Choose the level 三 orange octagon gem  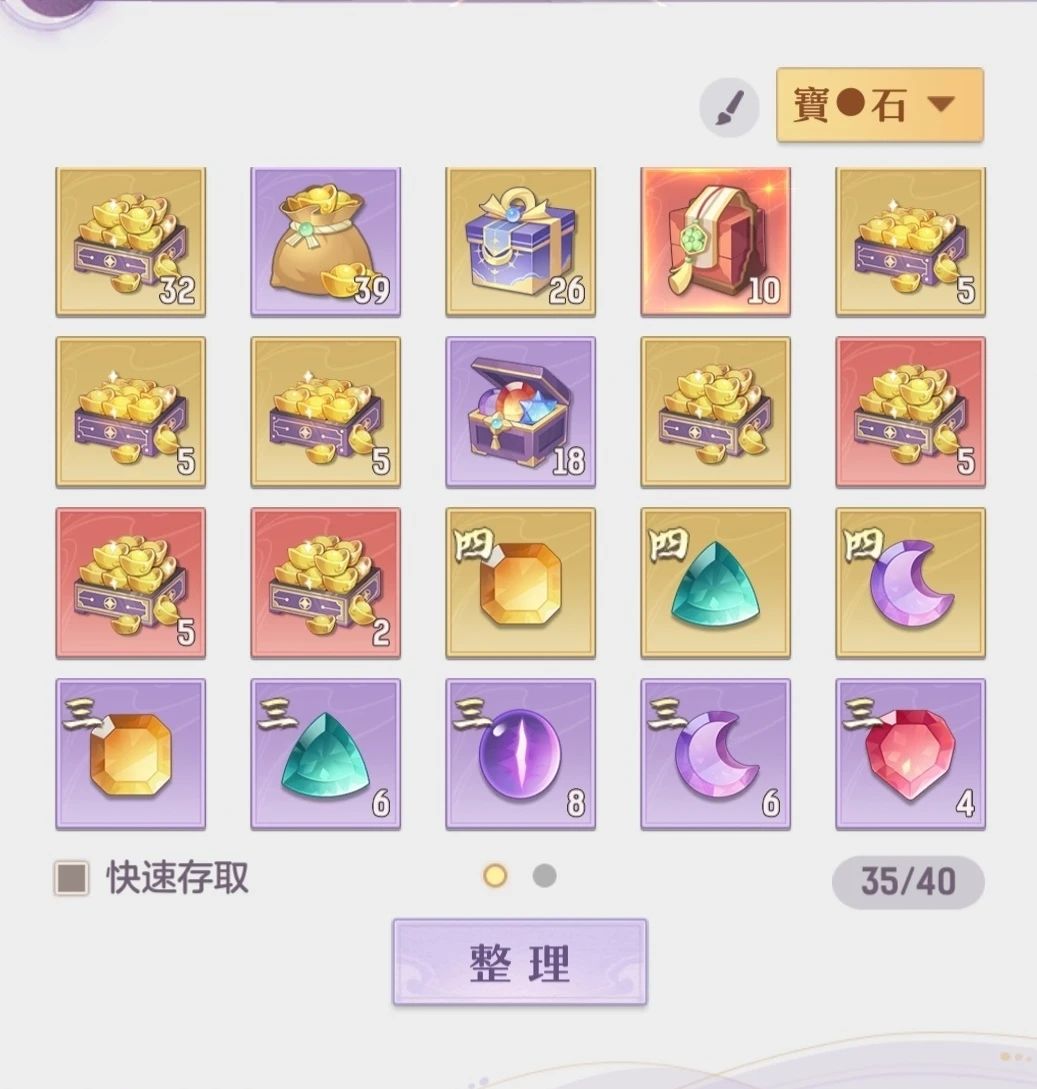pos(130,754)
